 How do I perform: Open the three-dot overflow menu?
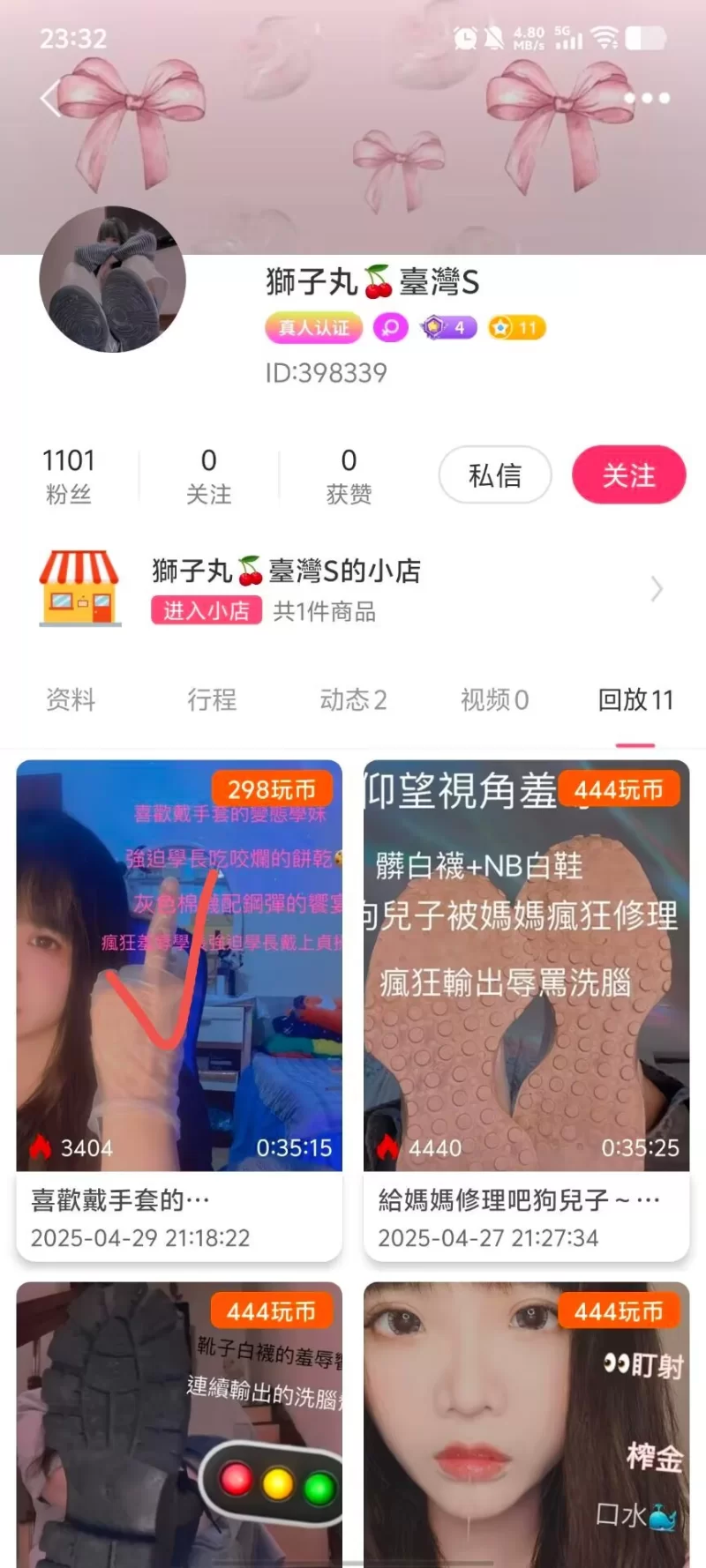(x=647, y=98)
